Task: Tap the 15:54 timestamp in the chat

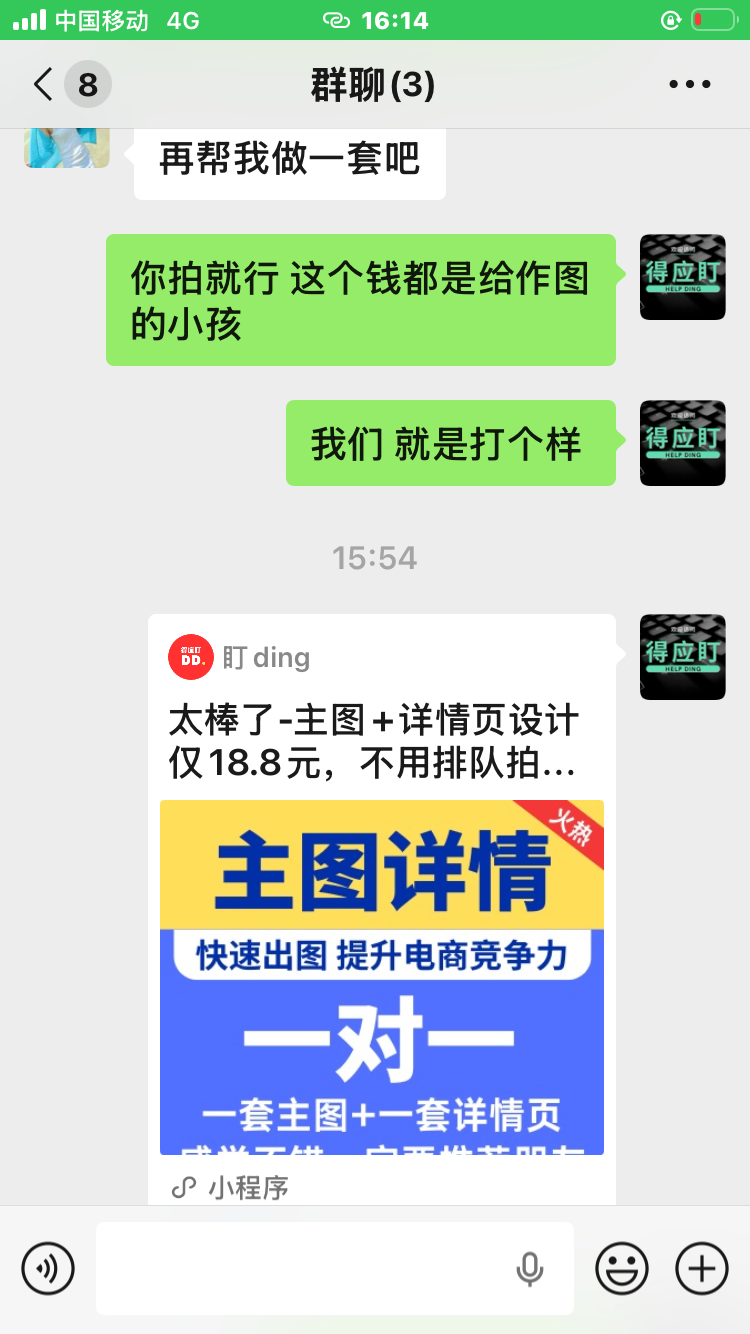Action: click(375, 558)
